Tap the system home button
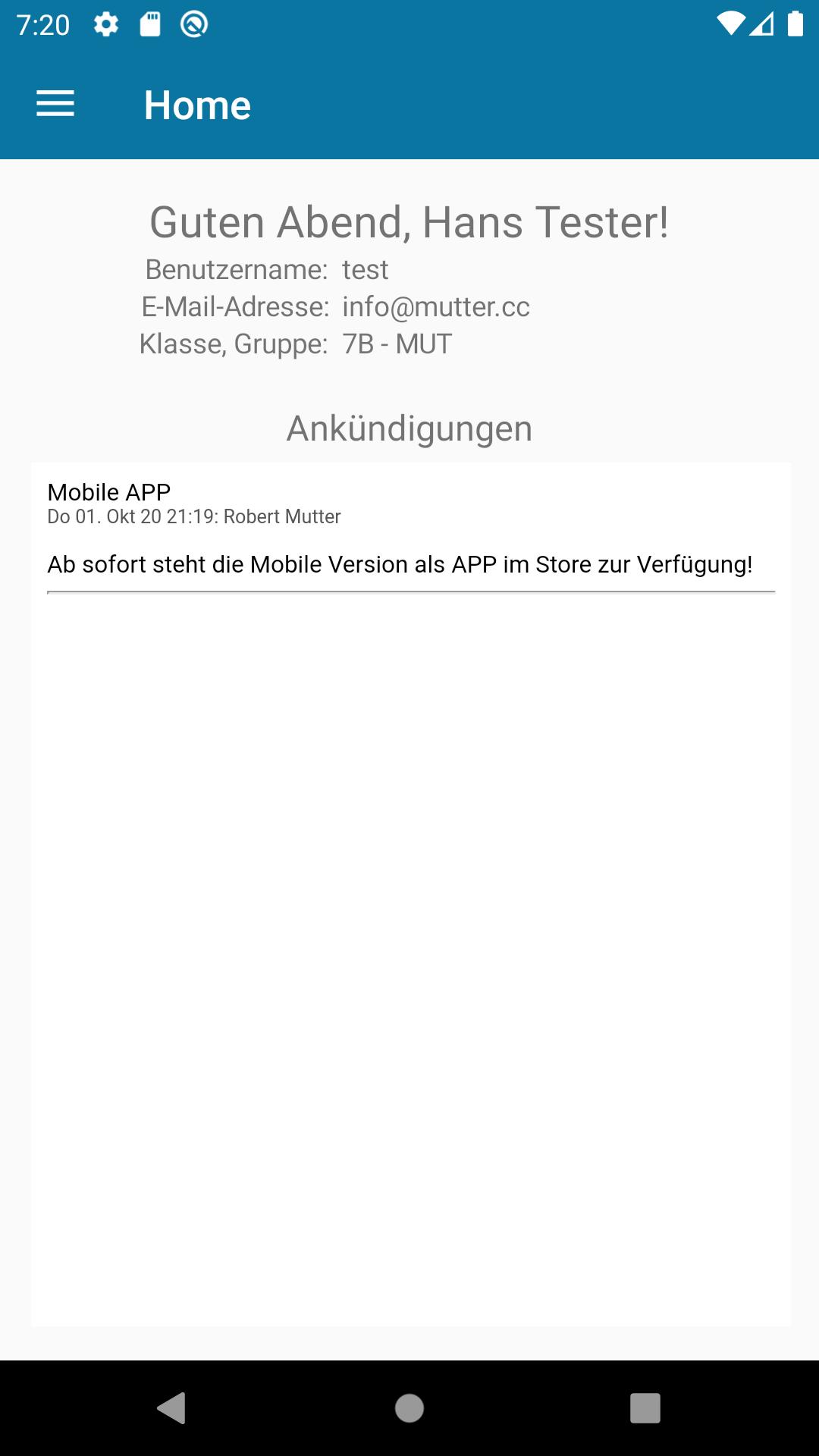 pos(409,1408)
